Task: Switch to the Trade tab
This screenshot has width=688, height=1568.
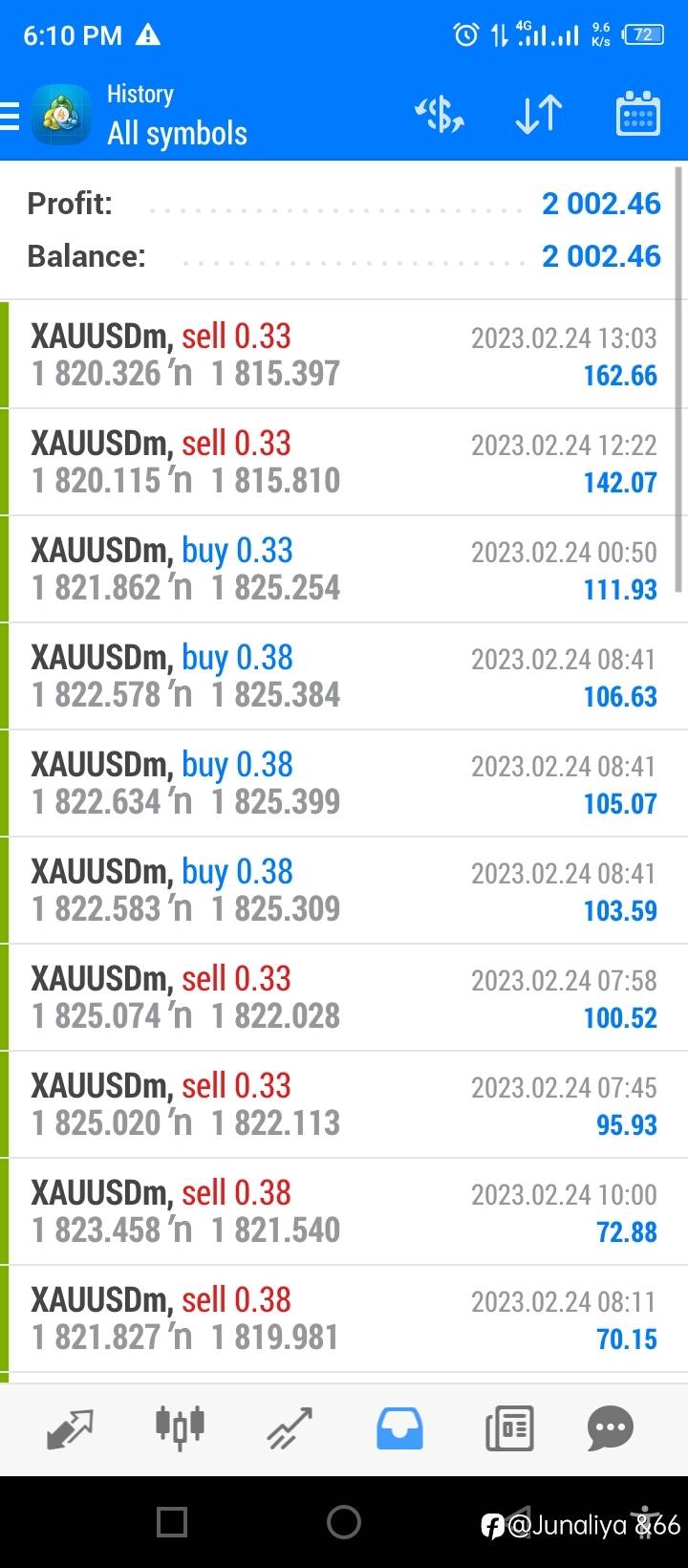Action: click(290, 1429)
